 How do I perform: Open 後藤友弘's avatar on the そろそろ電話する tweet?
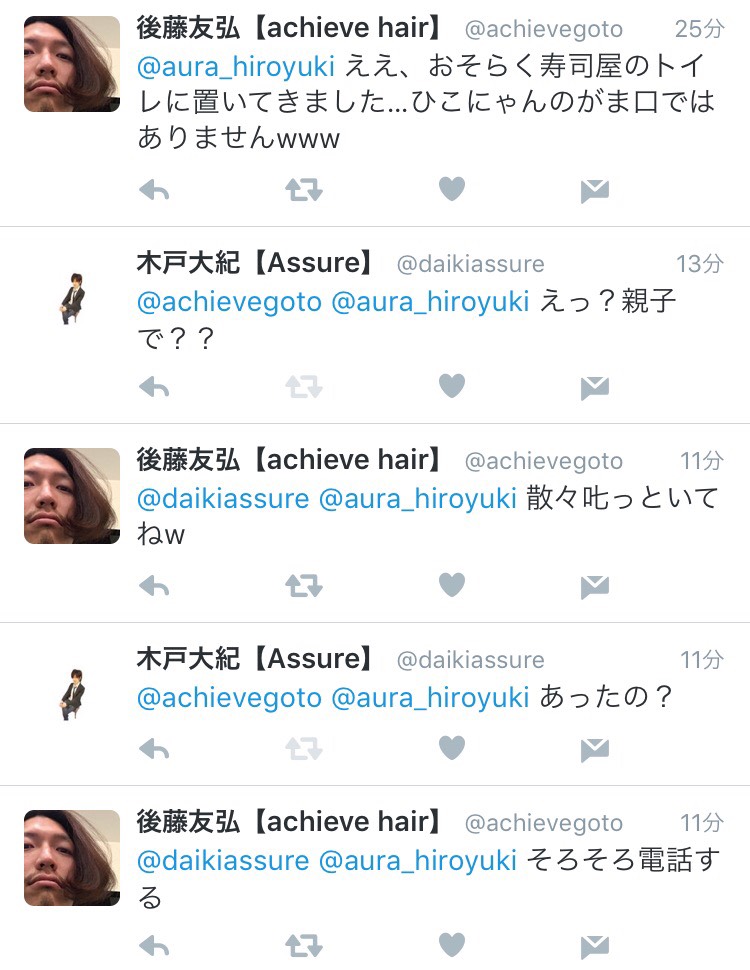point(71,858)
